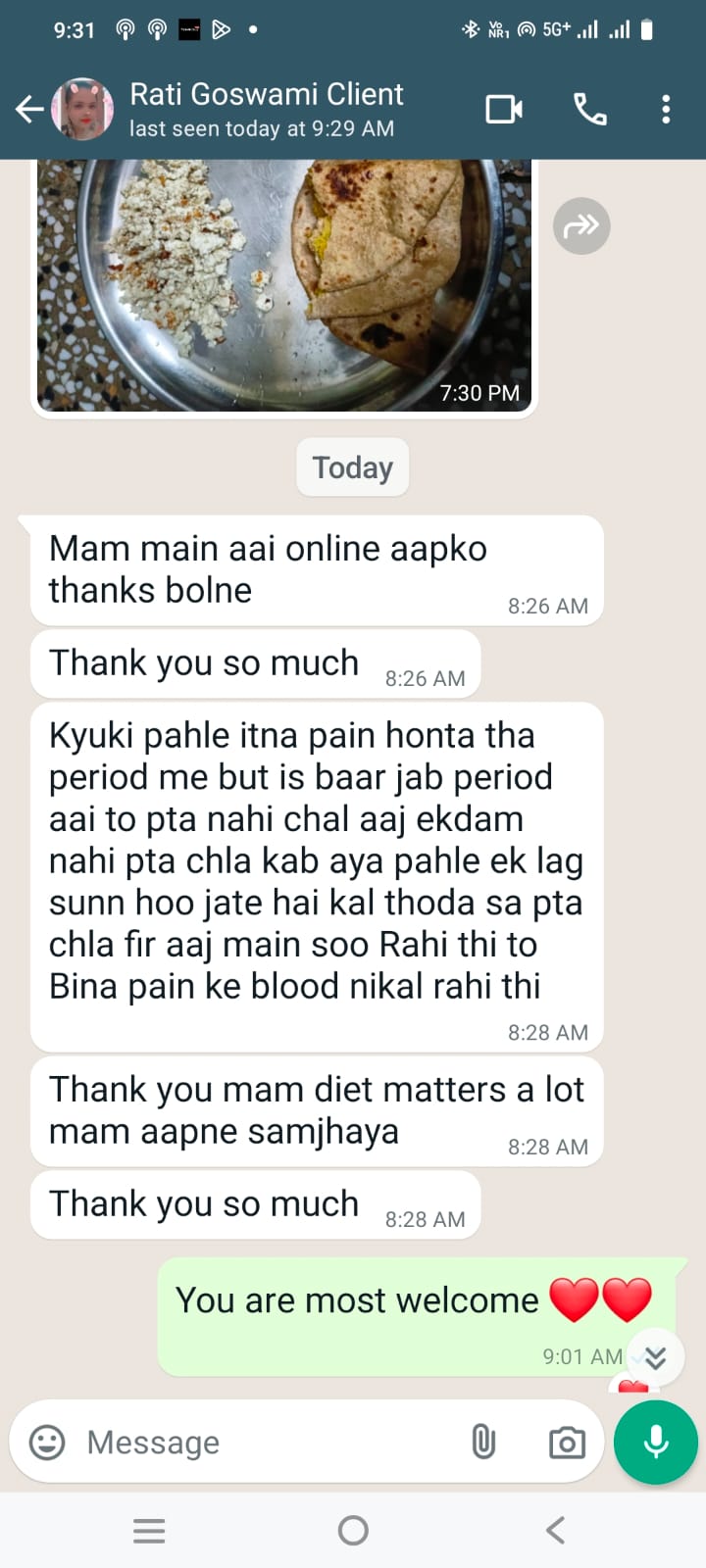Viewport: 706px width, 1568px height.
Task: Start a video call with Rati Goswami
Action: pos(504,109)
